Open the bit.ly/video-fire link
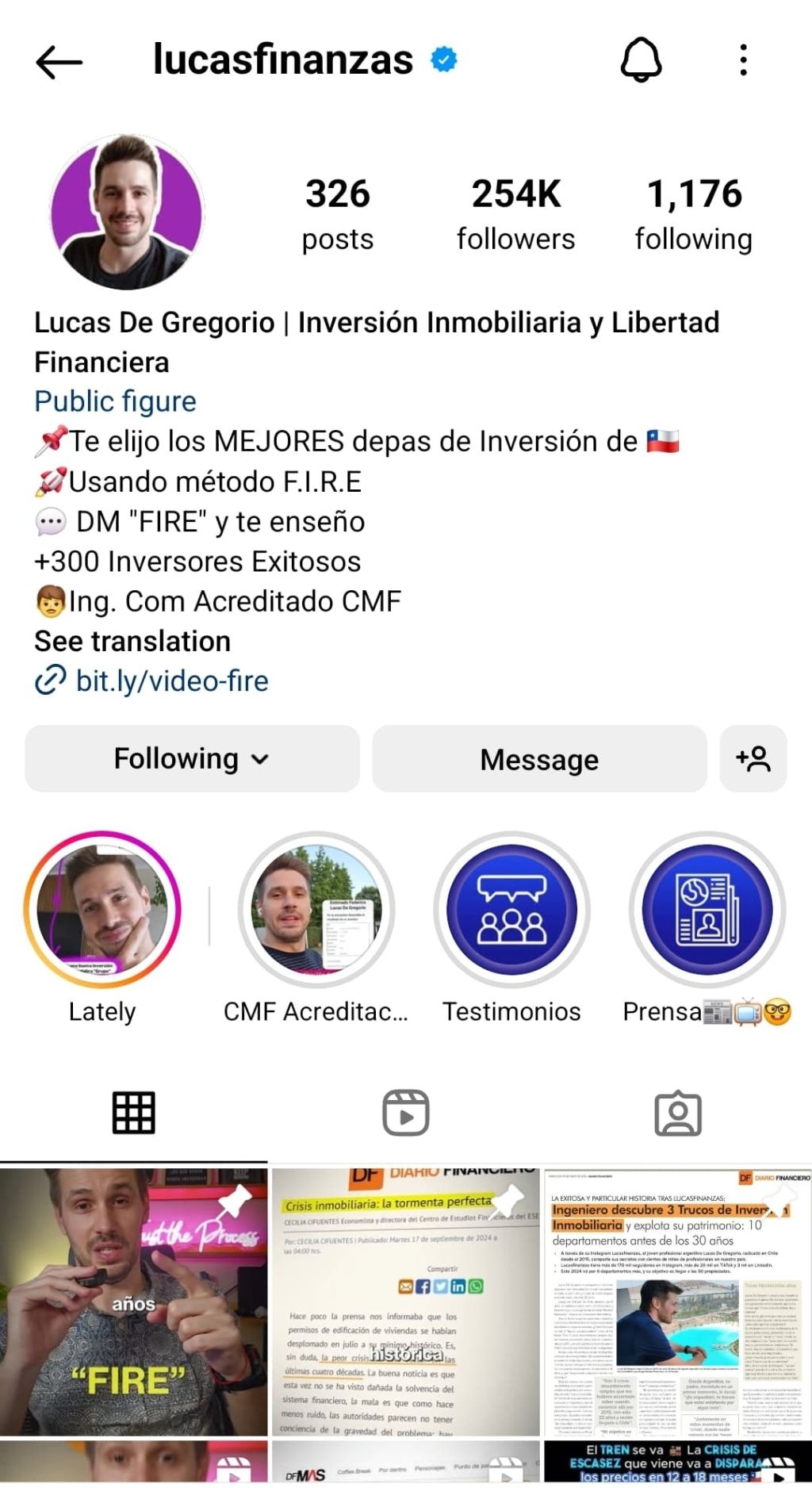Viewport: 812px width, 1488px height. click(x=171, y=681)
